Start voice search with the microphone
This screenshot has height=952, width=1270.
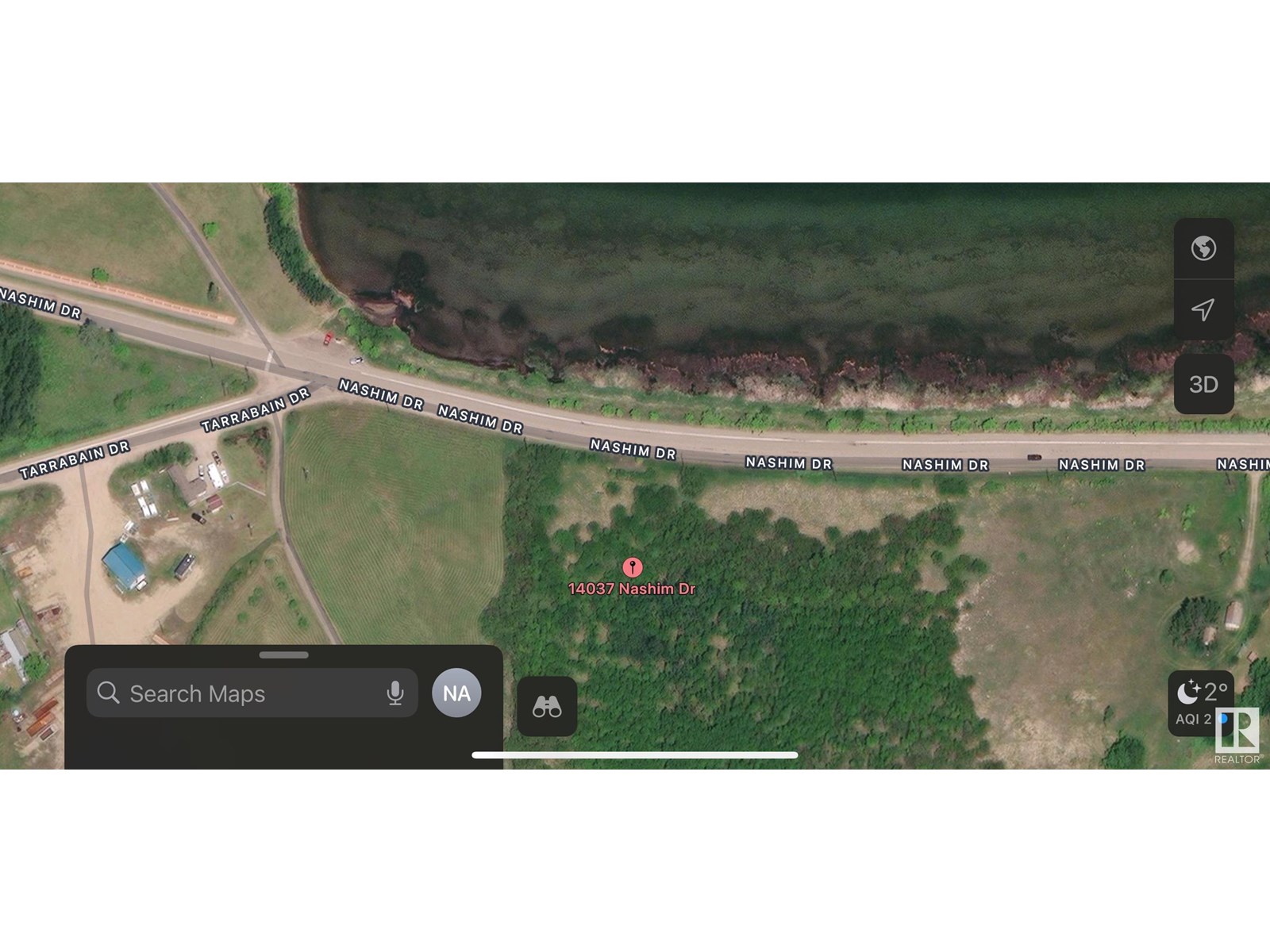point(395,693)
